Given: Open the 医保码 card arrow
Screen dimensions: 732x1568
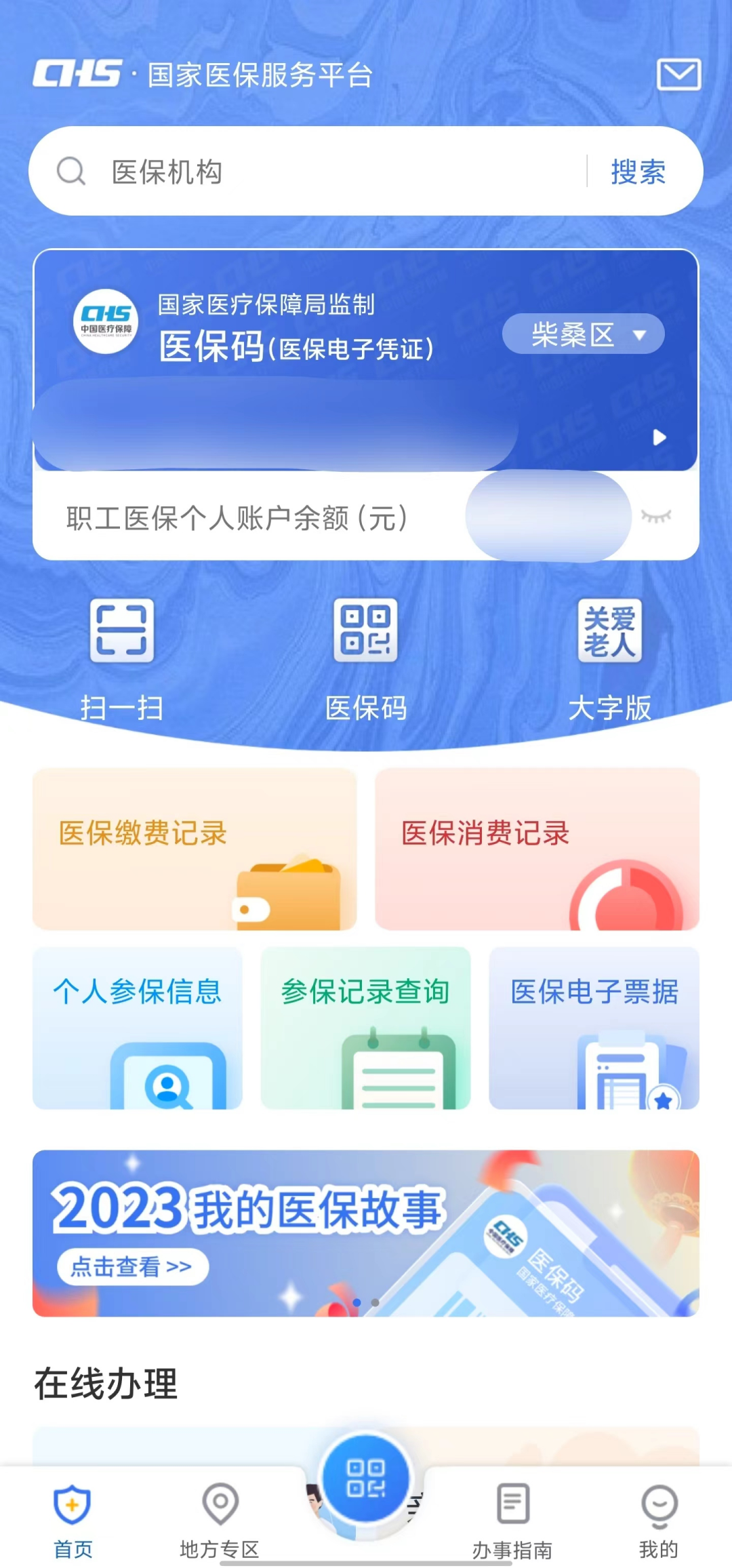Looking at the screenshot, I should click(x=659, y=437).
